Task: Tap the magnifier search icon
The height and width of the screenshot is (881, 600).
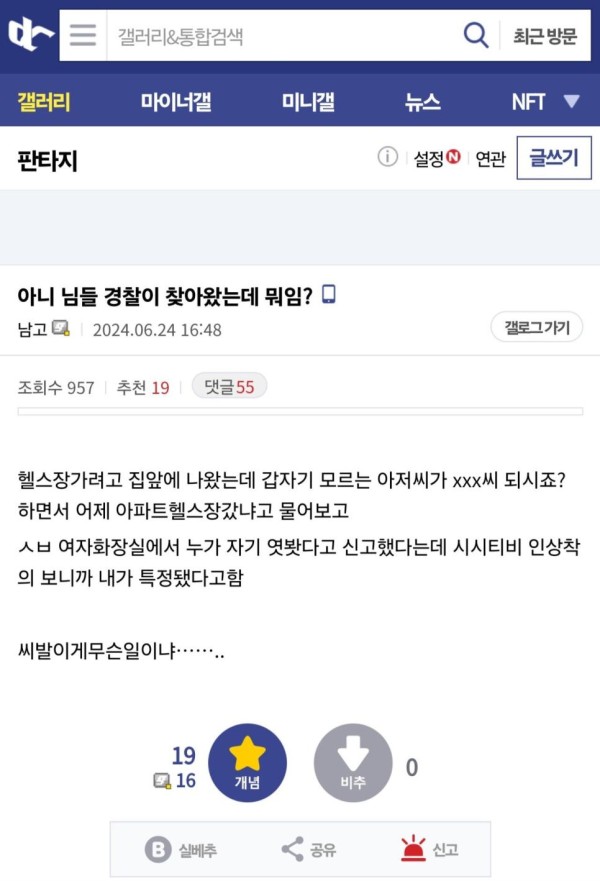Action: (476, 36)
